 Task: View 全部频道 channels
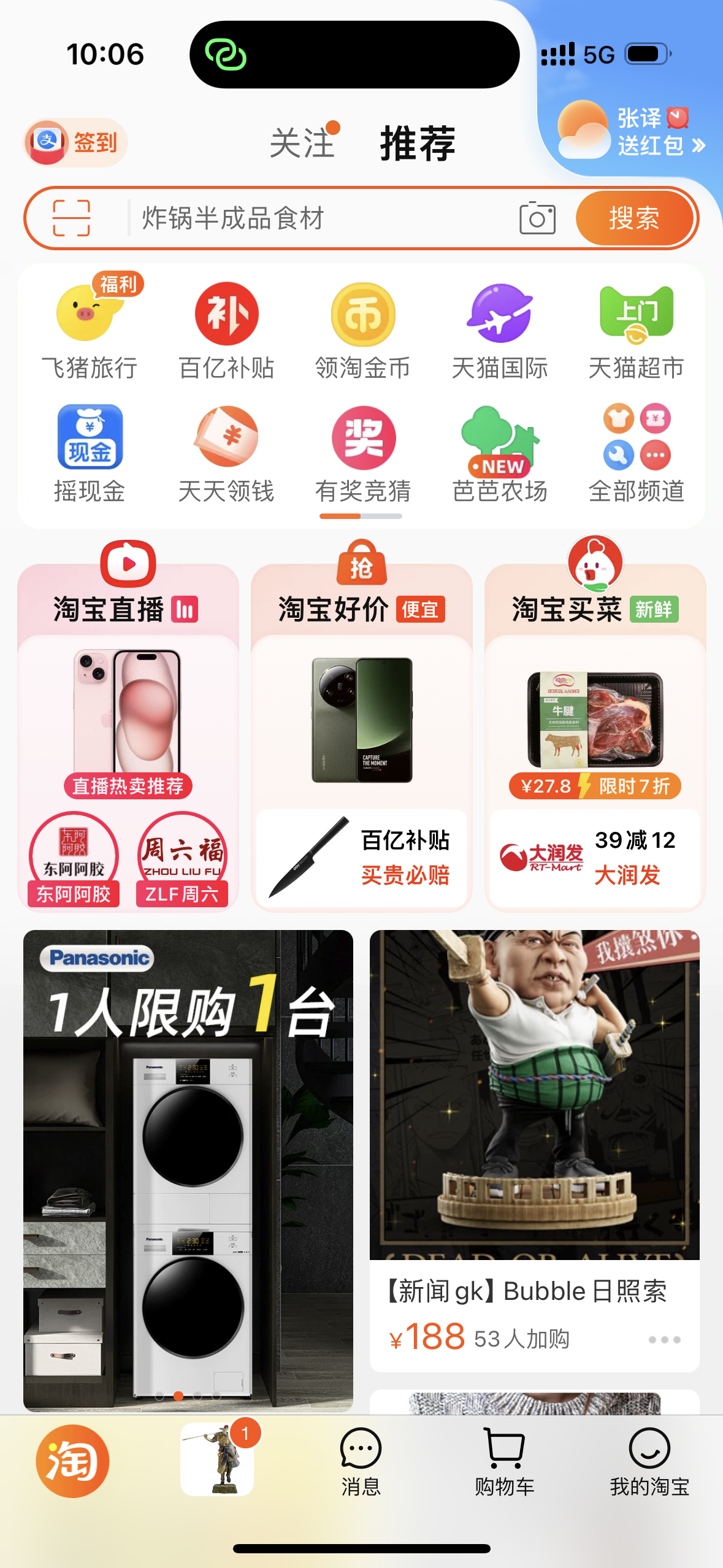(x=636, y=455)
